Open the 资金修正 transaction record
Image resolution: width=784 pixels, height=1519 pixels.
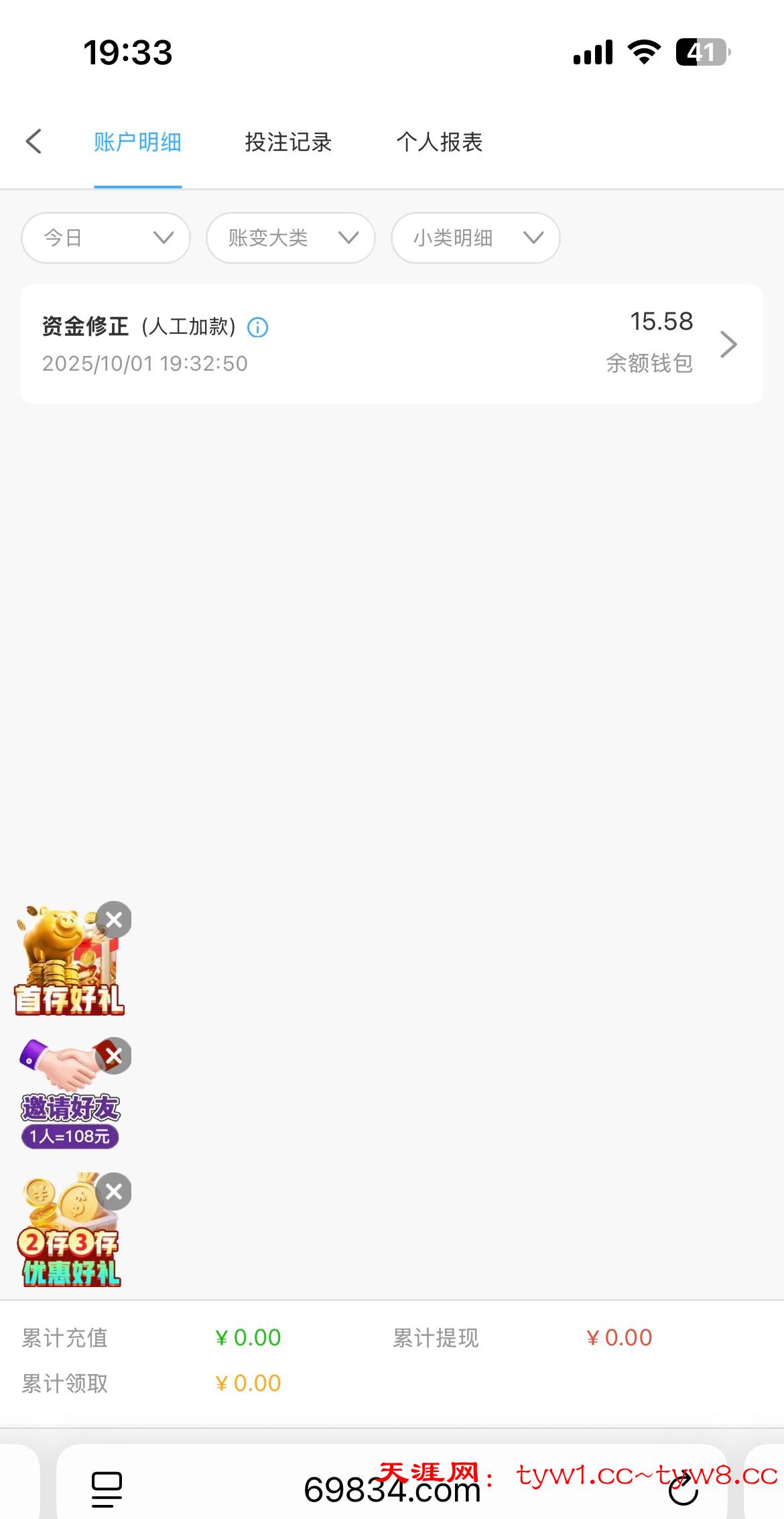coord(391,344)
